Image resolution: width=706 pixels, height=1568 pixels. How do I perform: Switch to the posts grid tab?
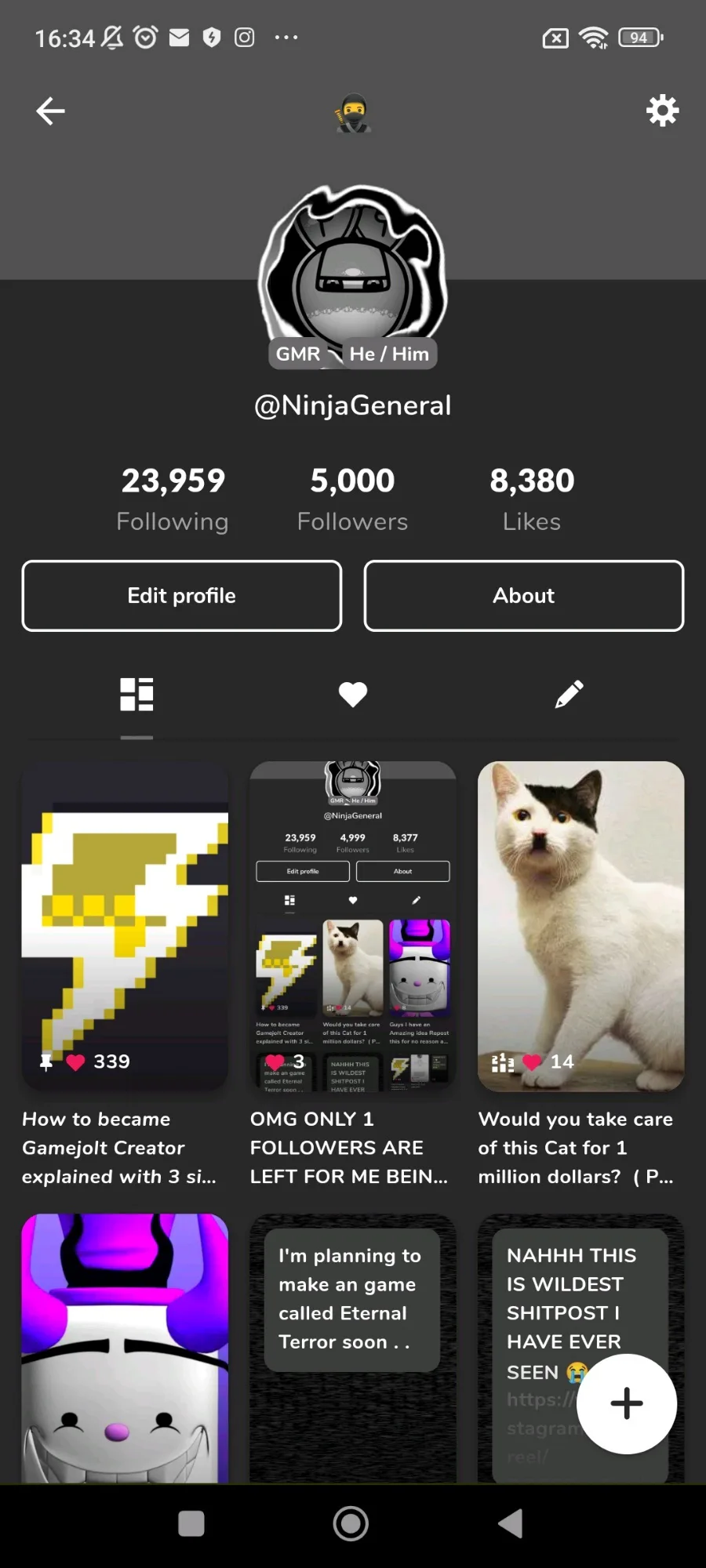136,695
